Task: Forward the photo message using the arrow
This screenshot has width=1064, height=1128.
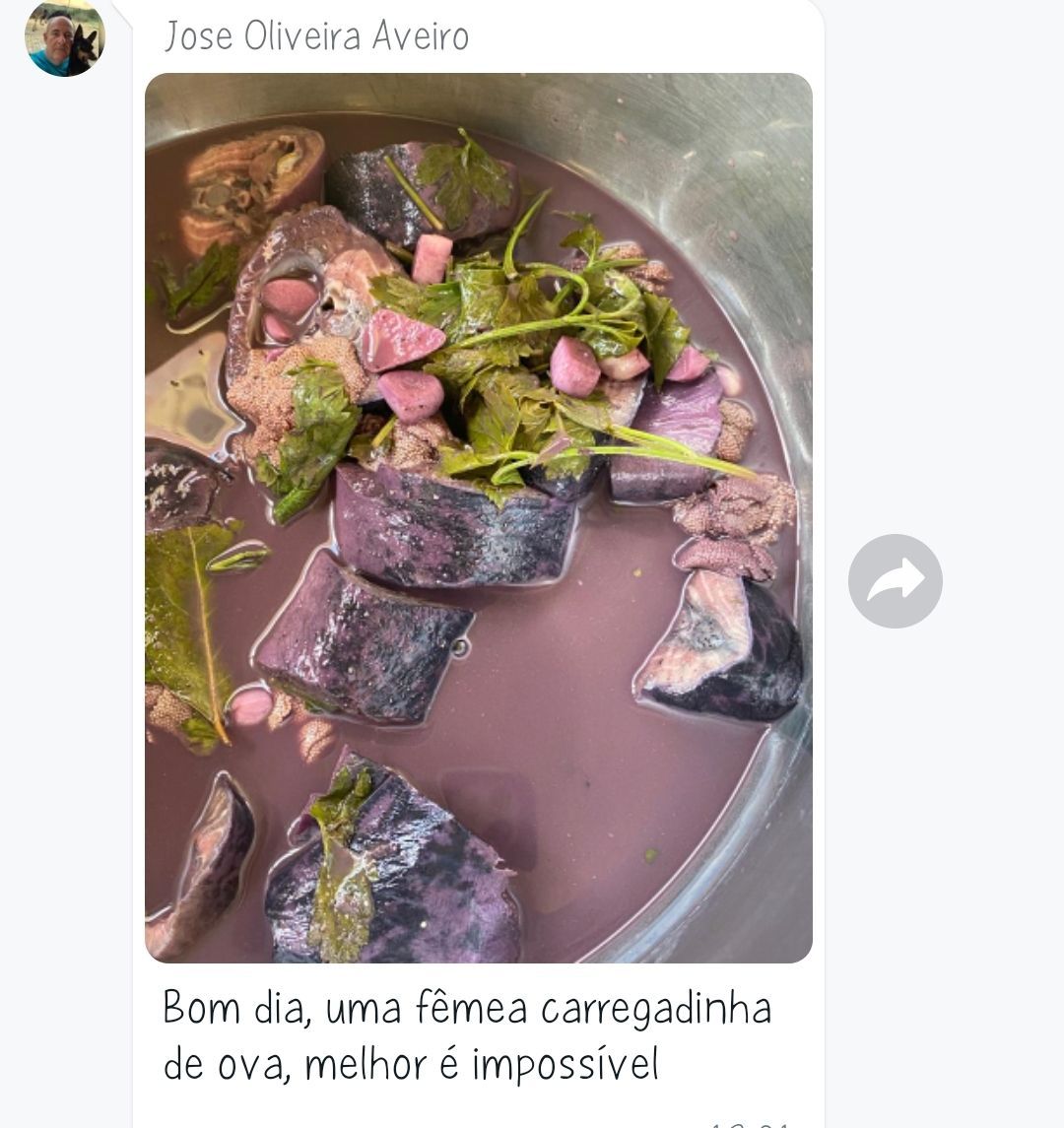Action: point(895,581)
